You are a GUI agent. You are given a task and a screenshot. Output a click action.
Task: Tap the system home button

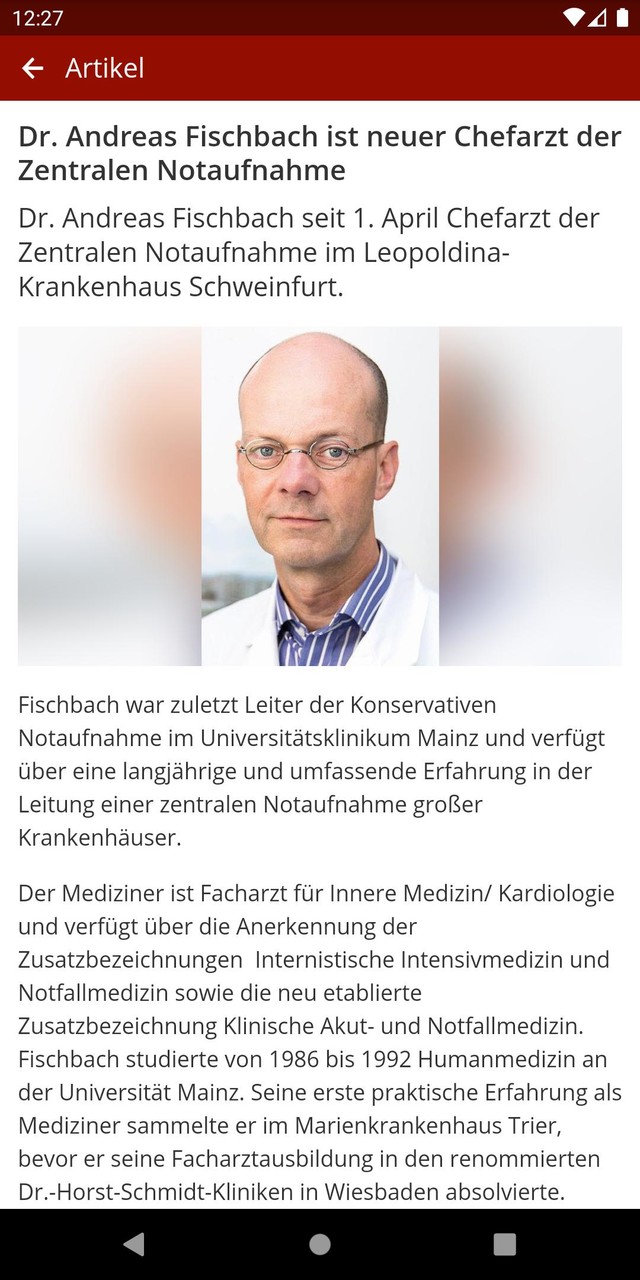pos(320,1244)
